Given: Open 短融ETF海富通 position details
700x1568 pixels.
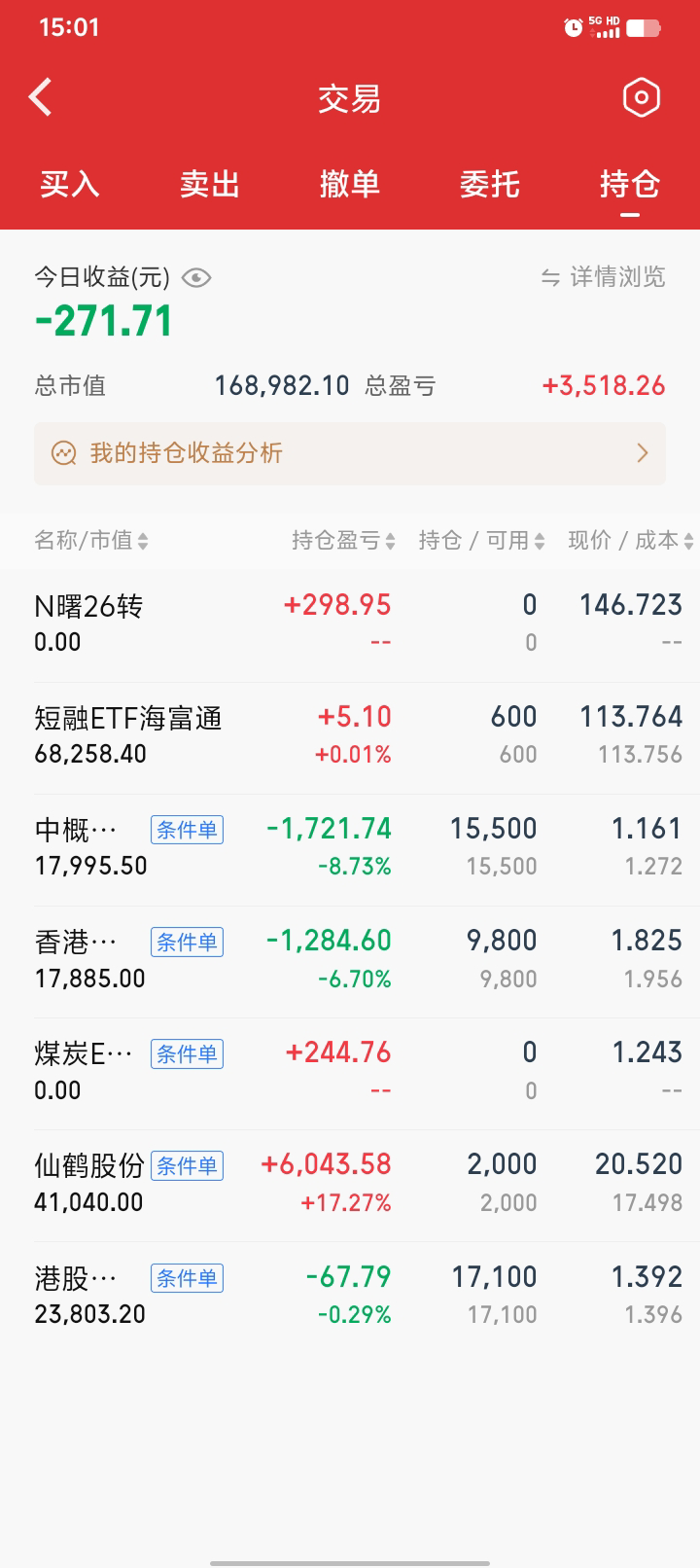Looking at the screenshot, I should click(x=350, y=735).
